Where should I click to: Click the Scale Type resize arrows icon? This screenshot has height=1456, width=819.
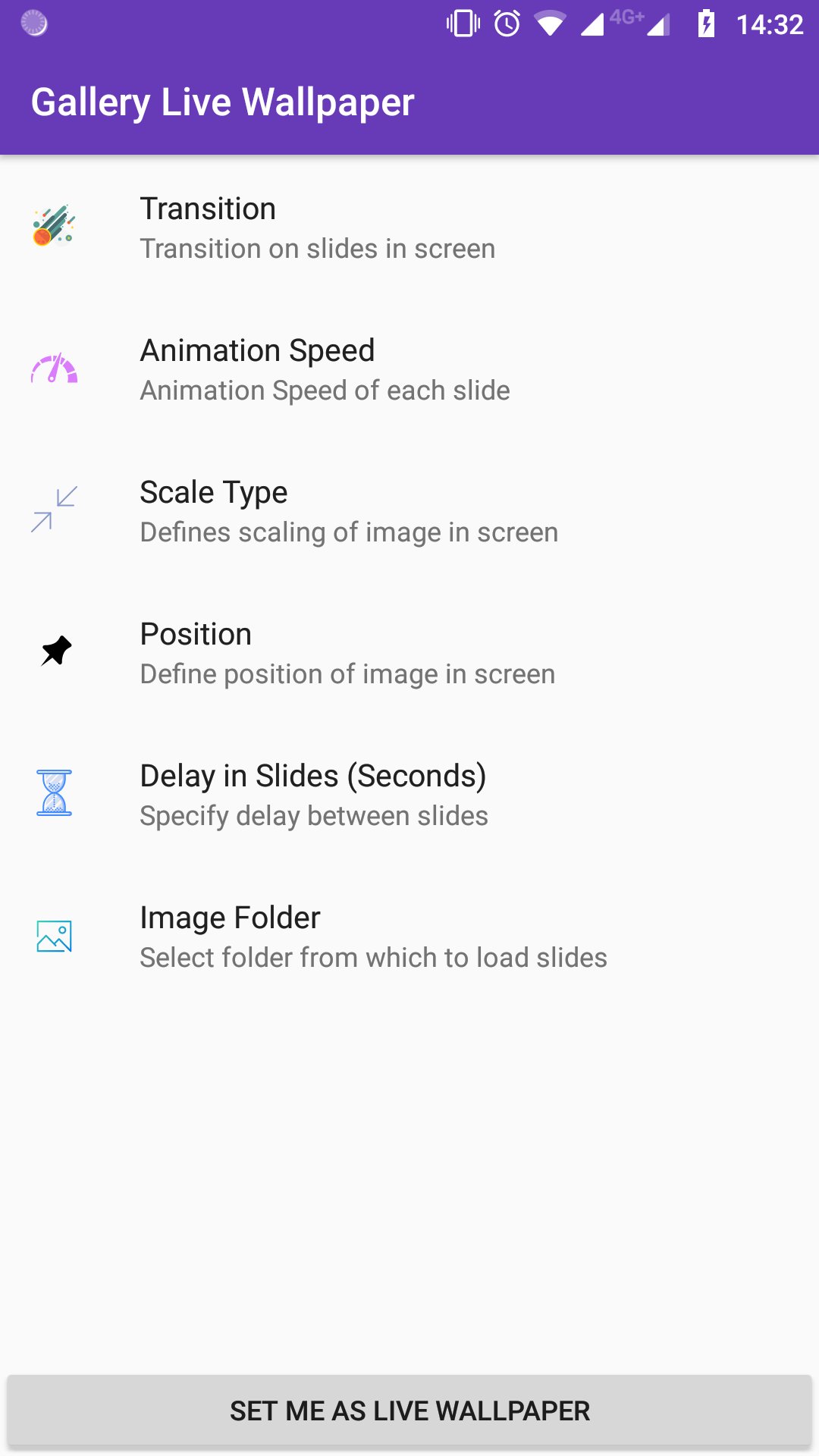coord(53,508)
